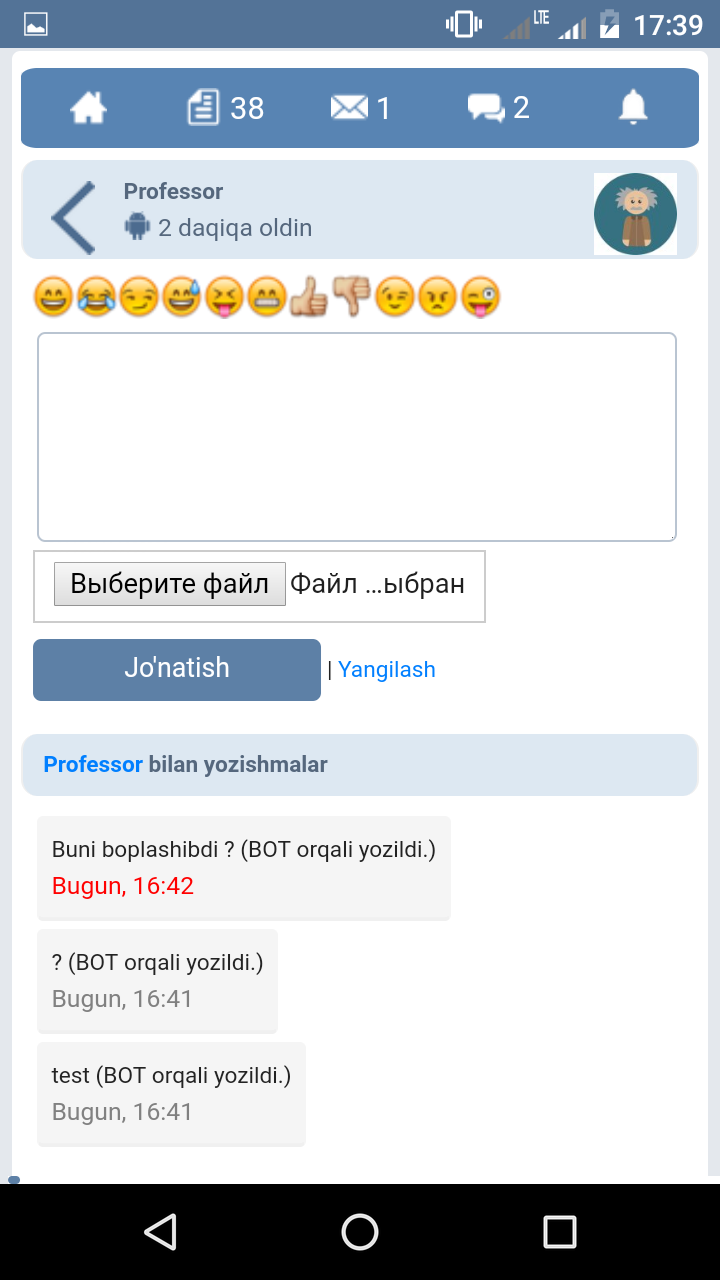Insert the angry face emoji
Image resolution: width=720 pixels, height=1280 pixels.
click(437, 297)
